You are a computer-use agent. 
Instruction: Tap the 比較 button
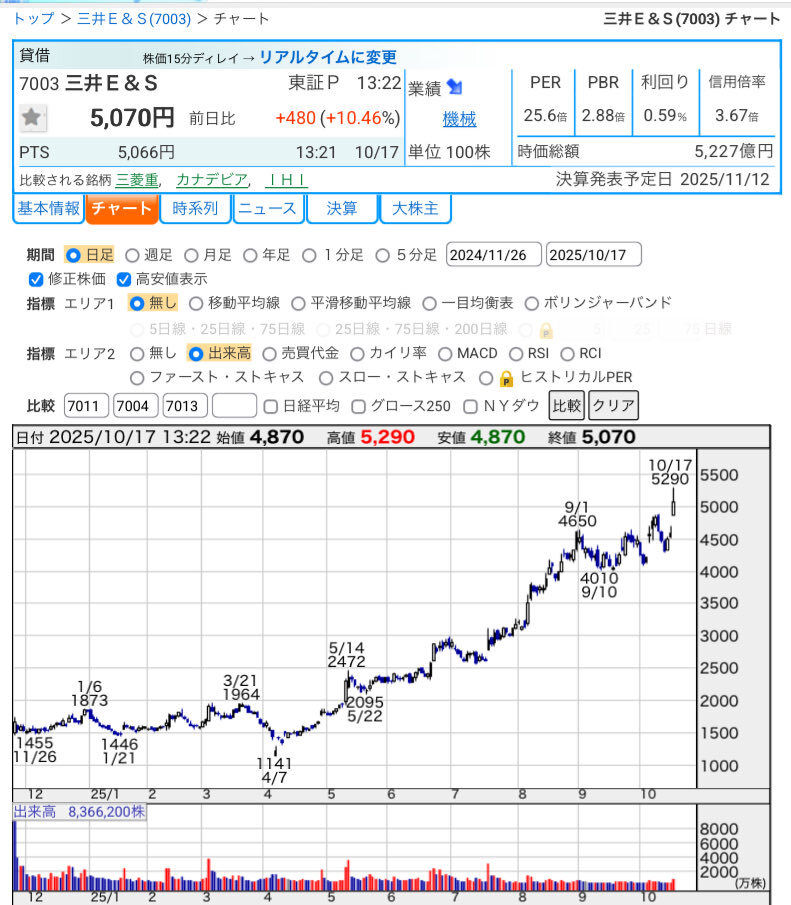click(566, 405)
